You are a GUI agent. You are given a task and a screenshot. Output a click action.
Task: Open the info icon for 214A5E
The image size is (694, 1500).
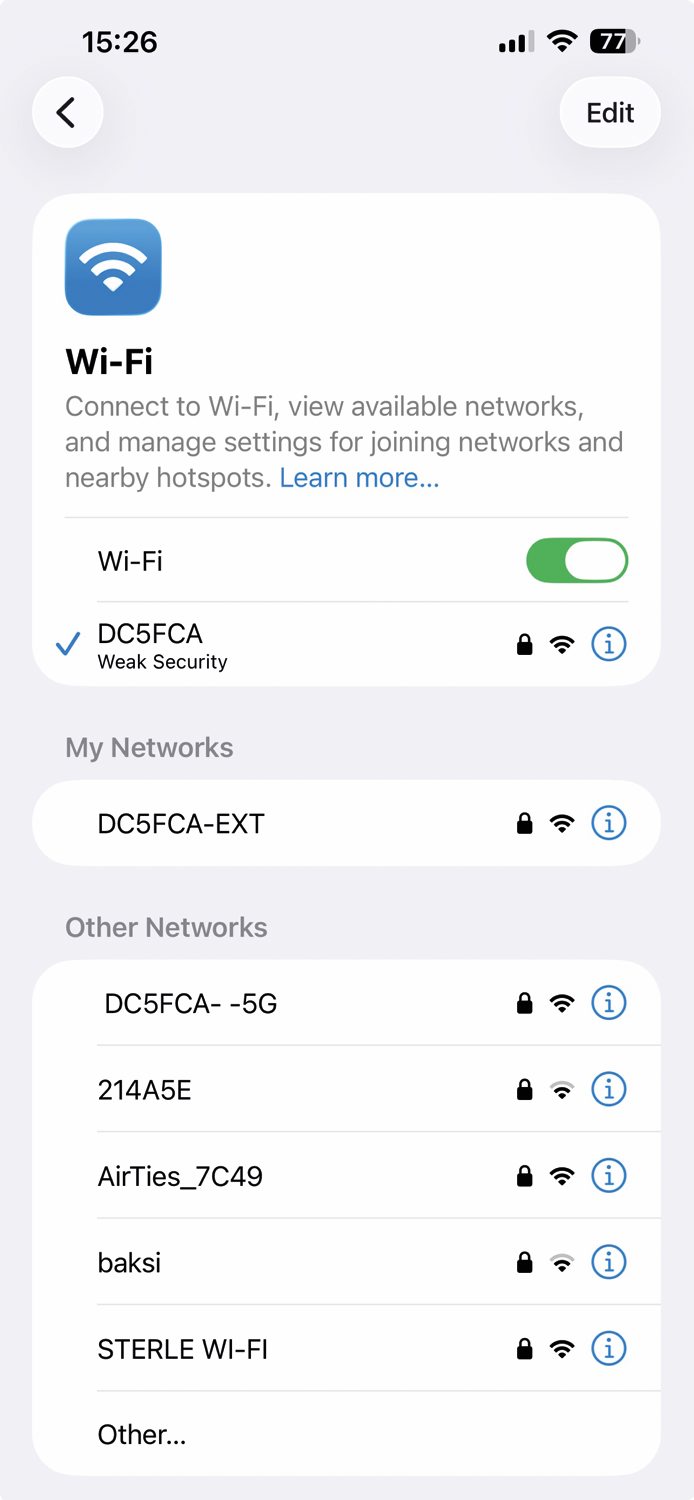click(x=609, y=1089)
